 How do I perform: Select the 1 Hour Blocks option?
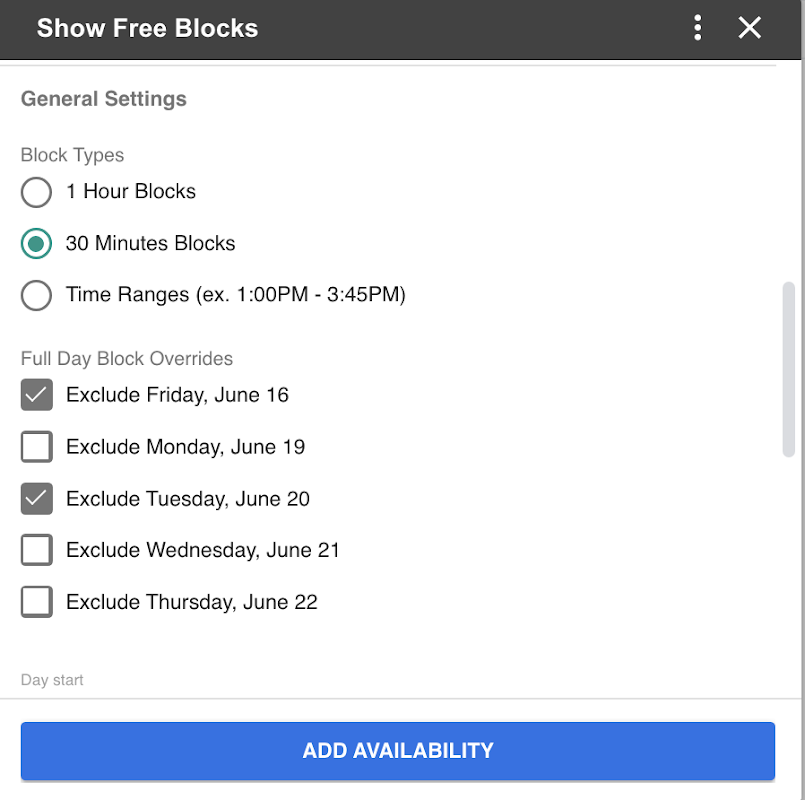point(36,192)
